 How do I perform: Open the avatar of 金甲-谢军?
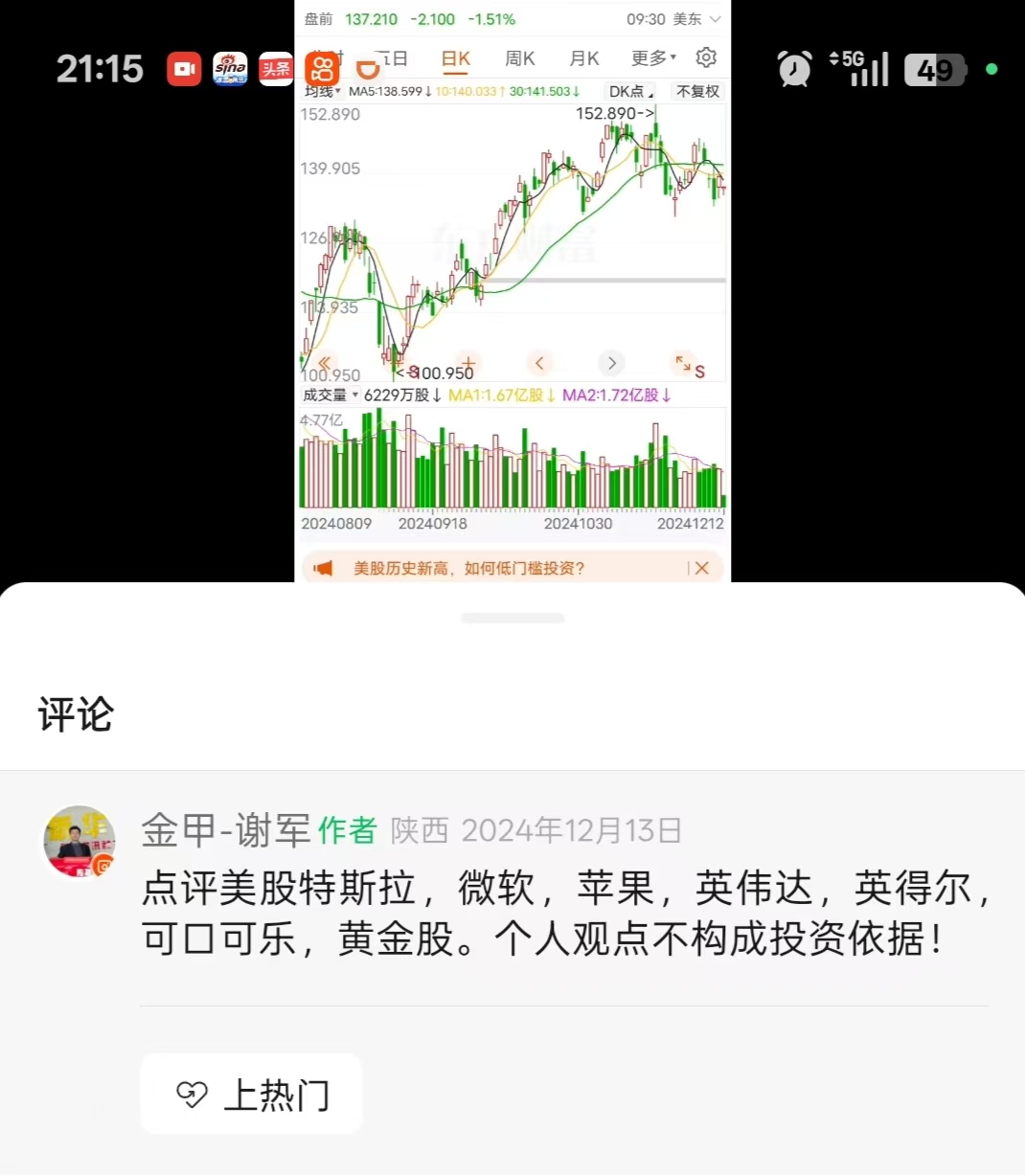[80, 841]
